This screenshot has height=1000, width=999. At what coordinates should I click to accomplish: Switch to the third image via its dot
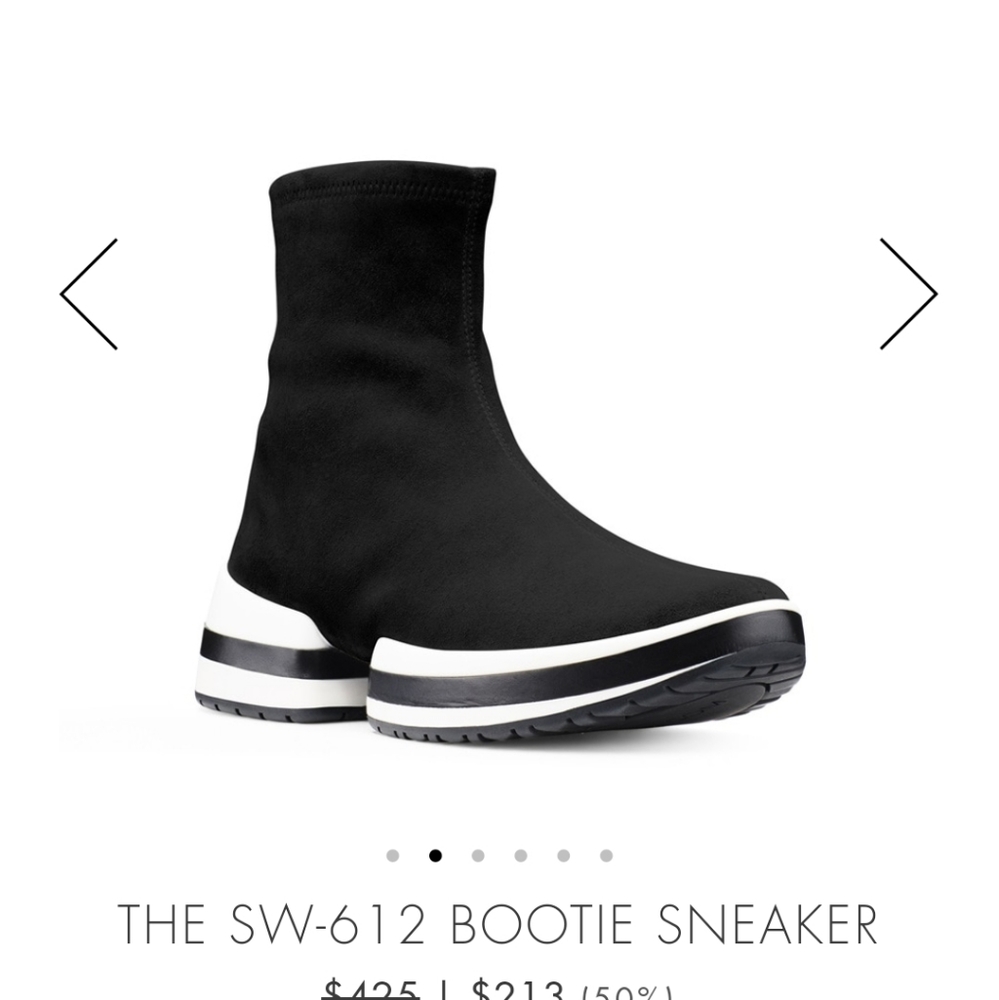(478, 855)
